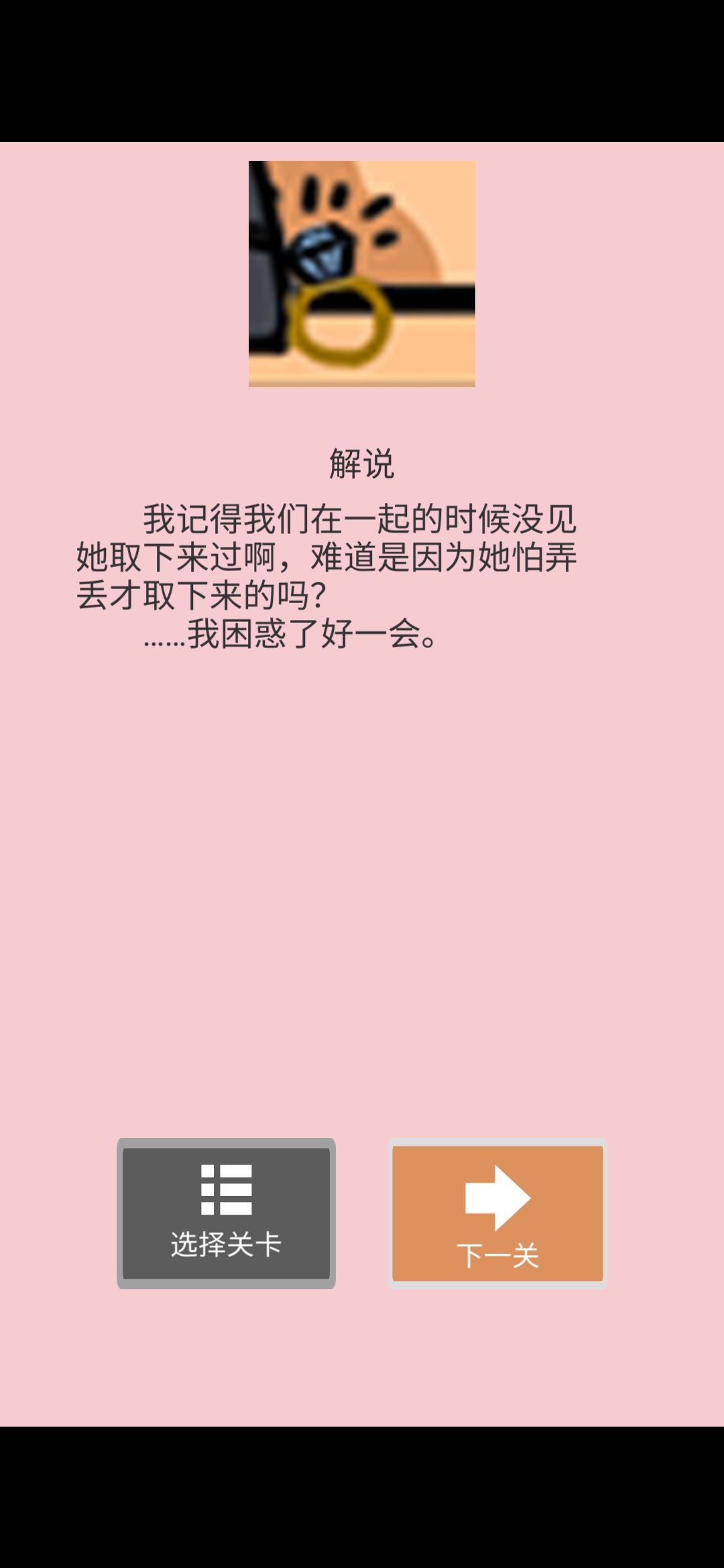The image size is (724, 1568).
Task: Open the level select (选择关卡) menu
Action: pyautogui.click(x=226, y=1213)
